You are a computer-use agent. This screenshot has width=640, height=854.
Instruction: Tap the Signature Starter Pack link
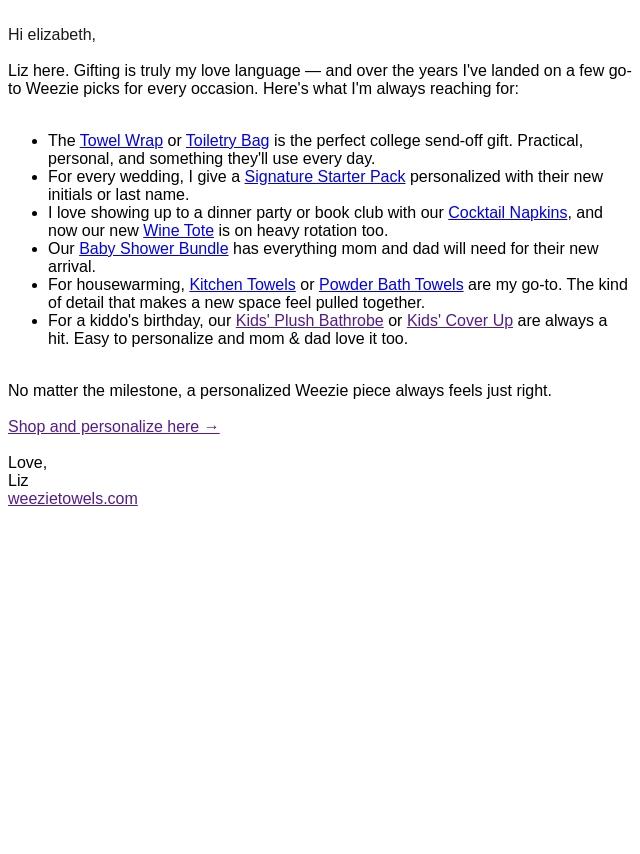coord(325,176)
